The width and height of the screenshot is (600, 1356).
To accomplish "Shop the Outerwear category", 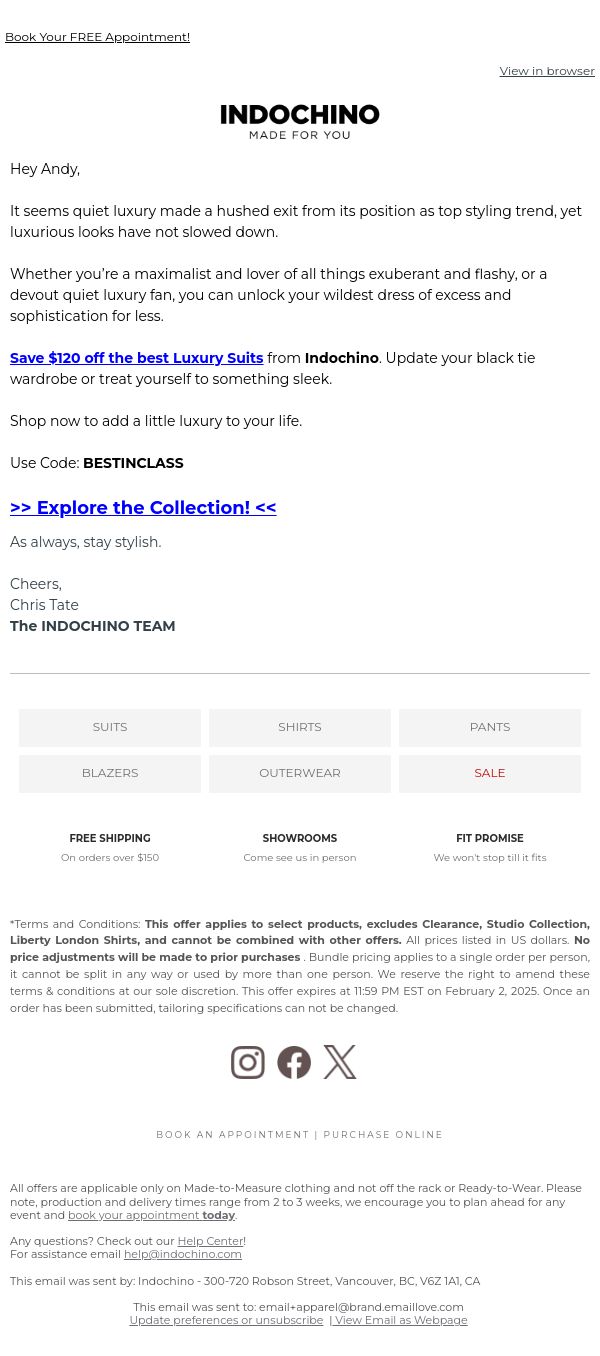I will coord(300,773).
